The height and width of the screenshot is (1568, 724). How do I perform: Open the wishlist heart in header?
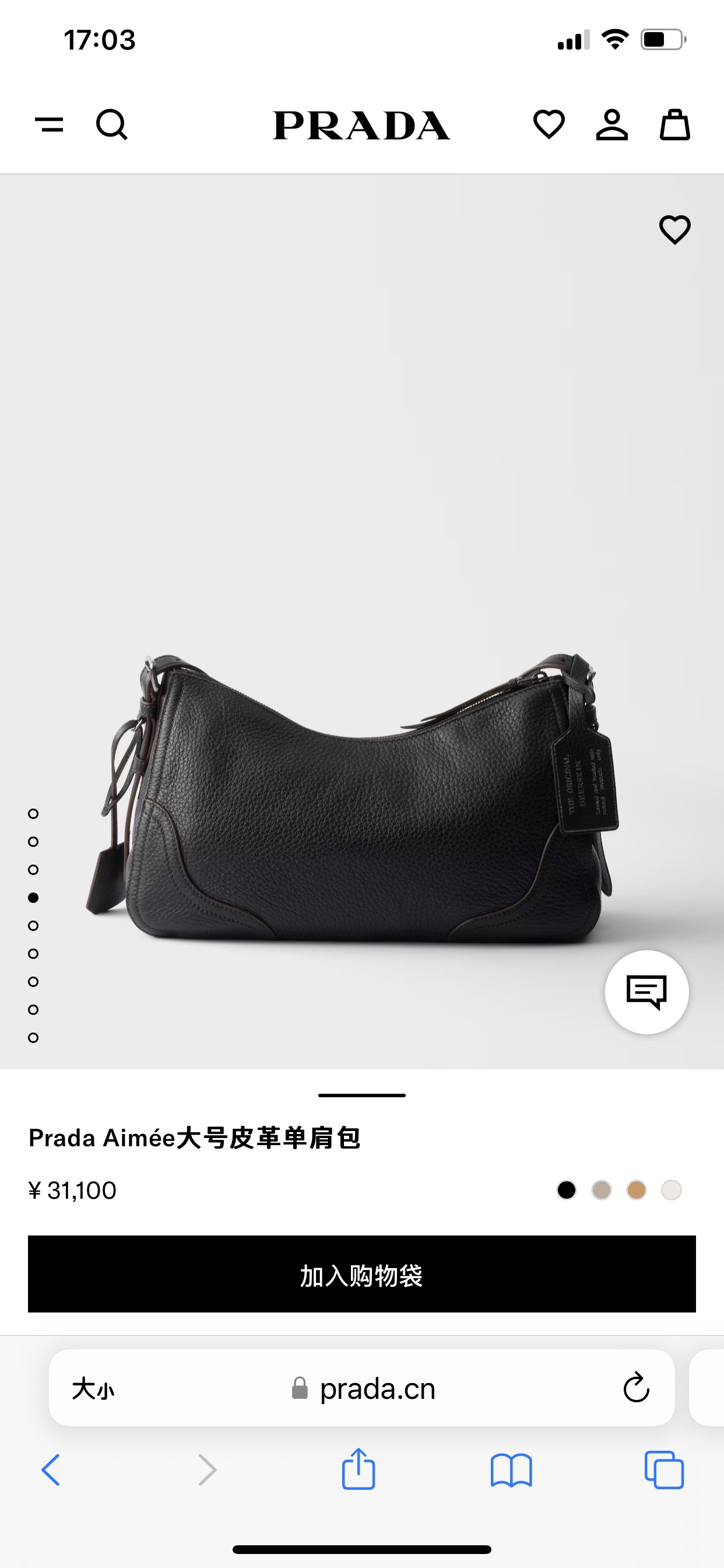click(549, 125)
